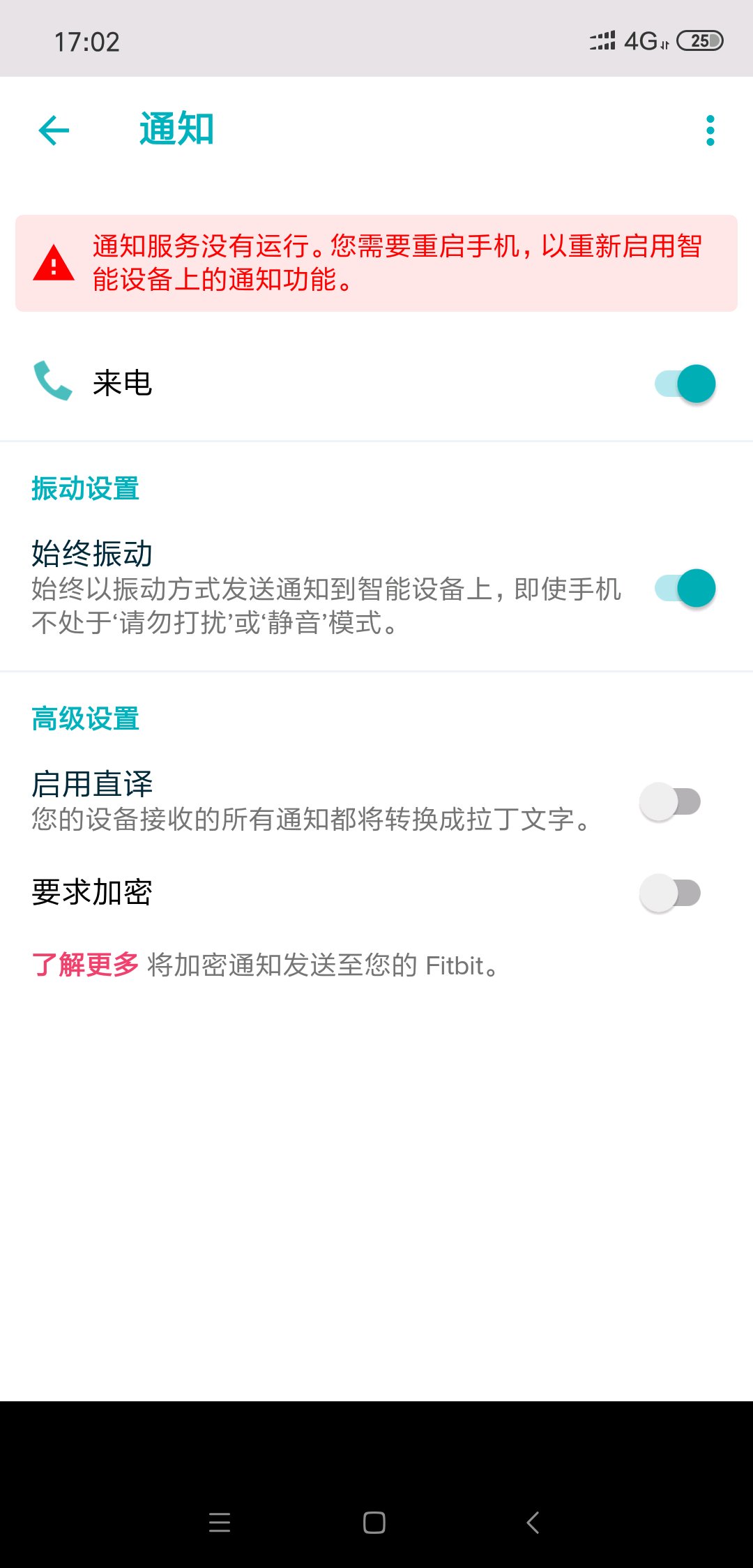Disable the 始终振动 switch

click(x=685, y=588)
